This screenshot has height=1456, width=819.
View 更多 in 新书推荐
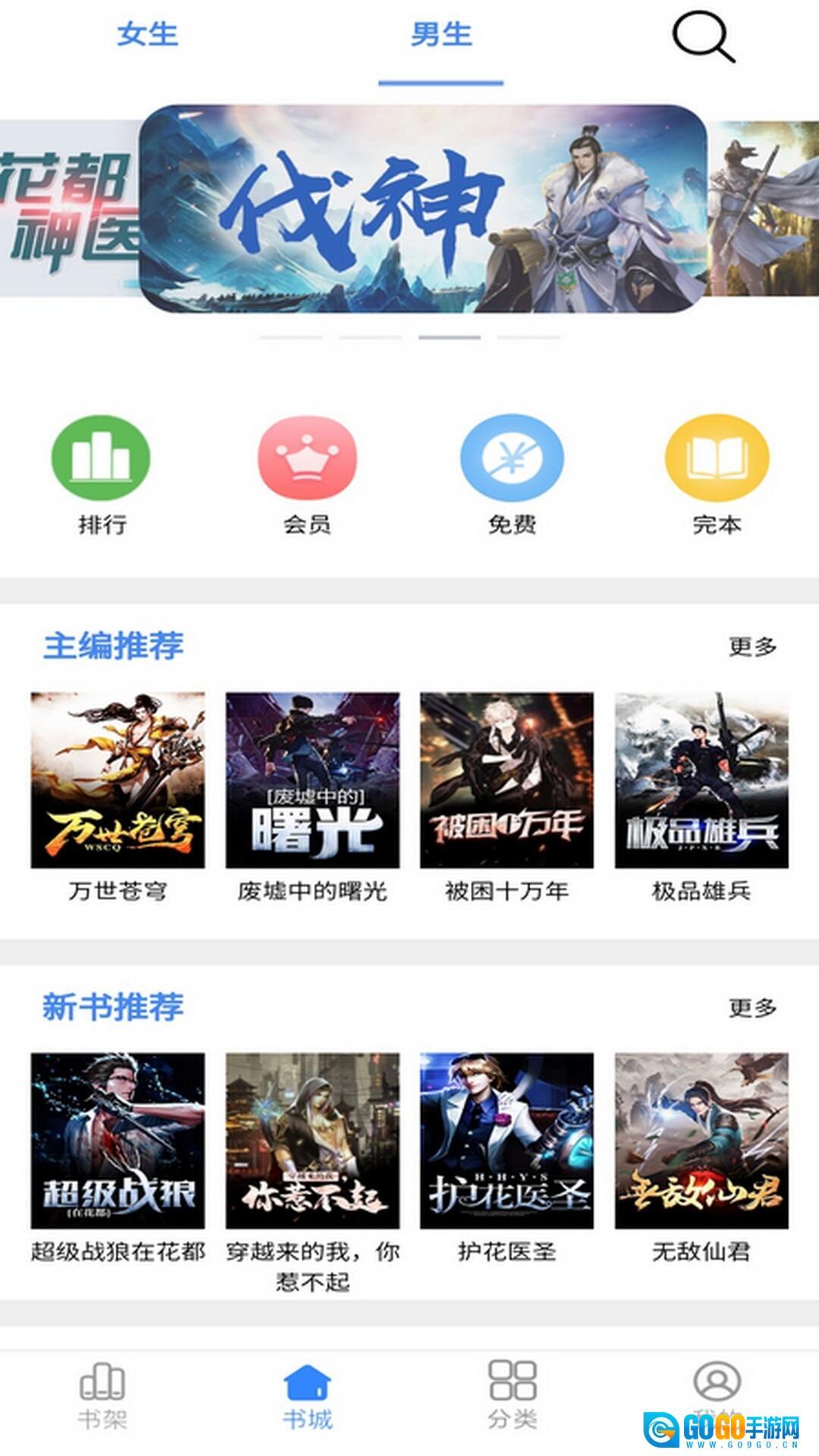(x=752, y=1008)
